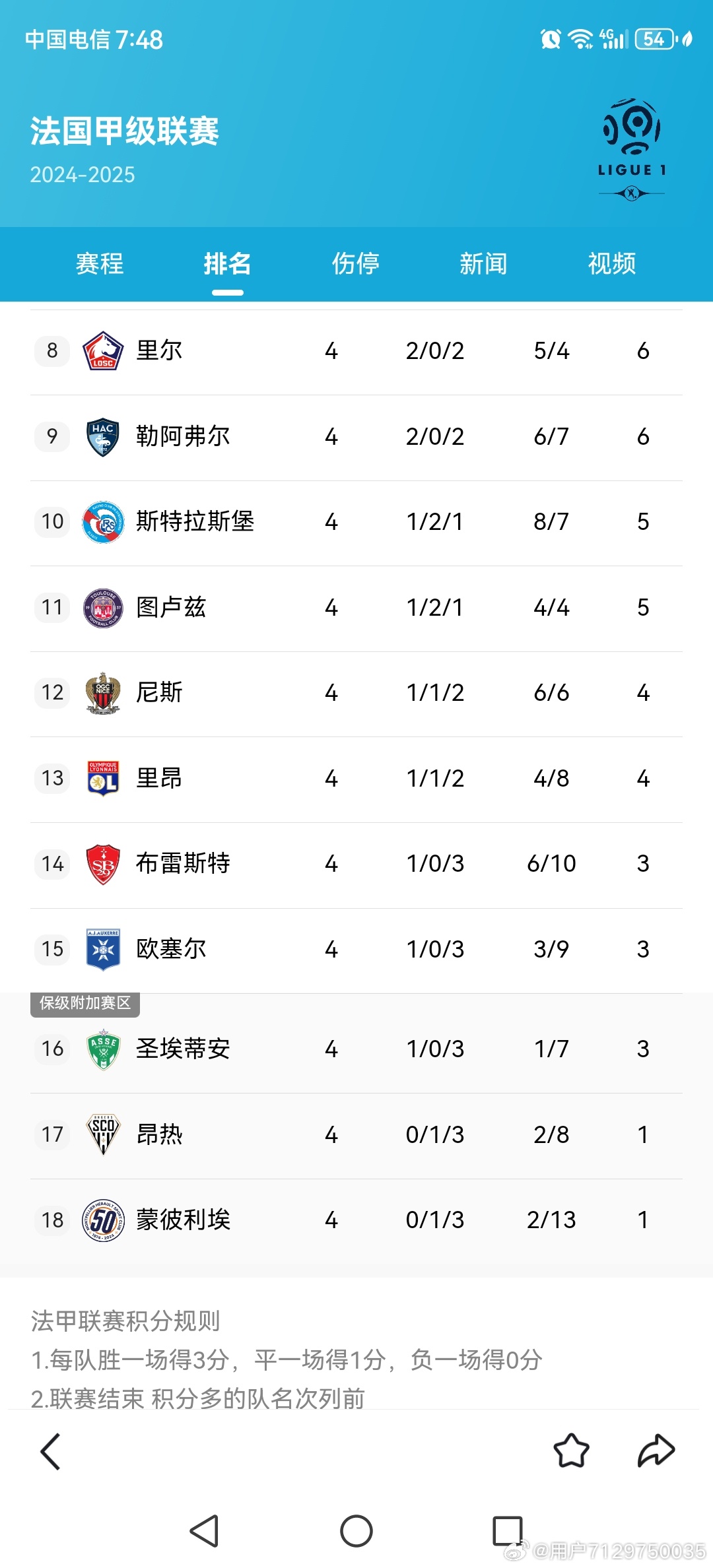Screen dimensions: 713x1568
Task: Select the Le Havre club logo
Action: (104, 436)
